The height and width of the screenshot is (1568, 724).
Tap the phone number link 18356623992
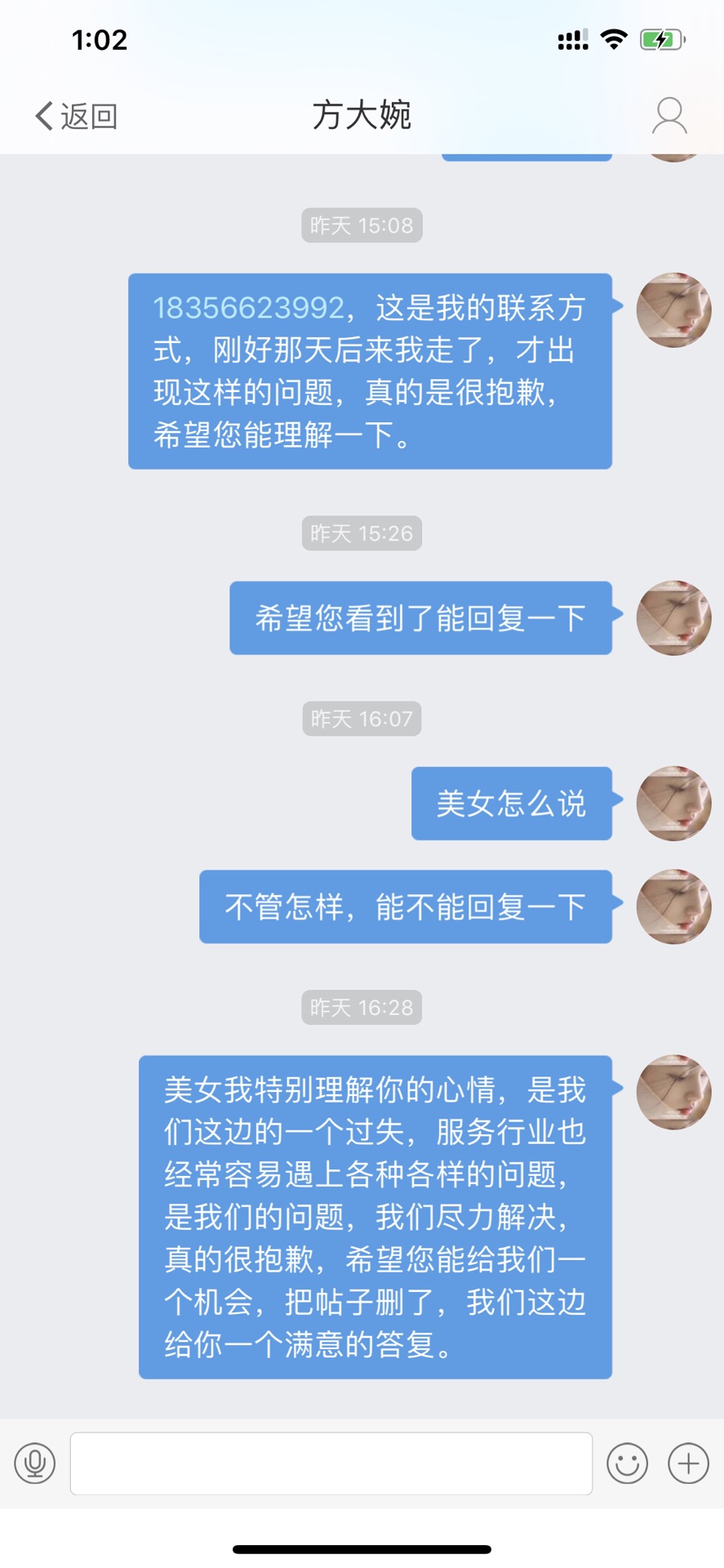click(249, 308)
